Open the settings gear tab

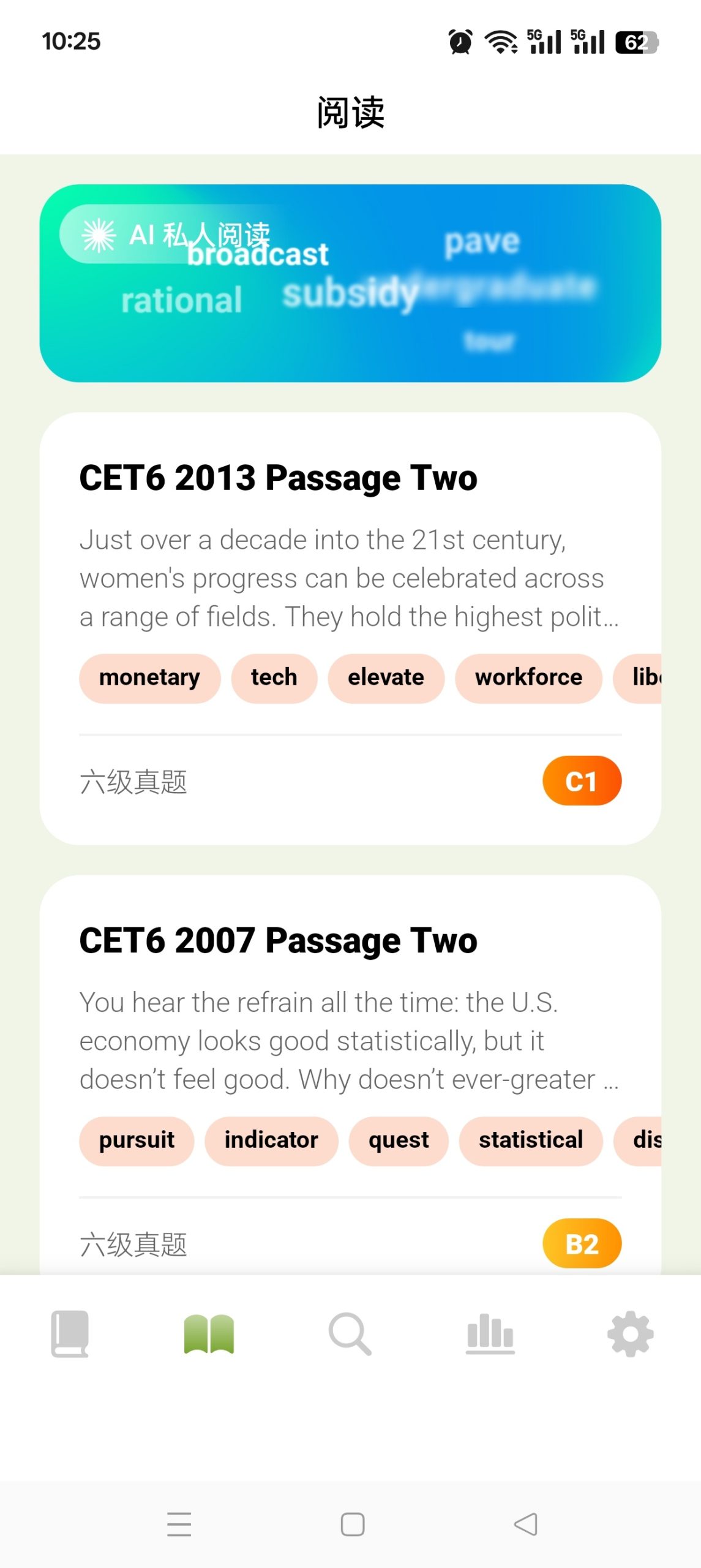pyautogui.click(x=630, y=1334)
